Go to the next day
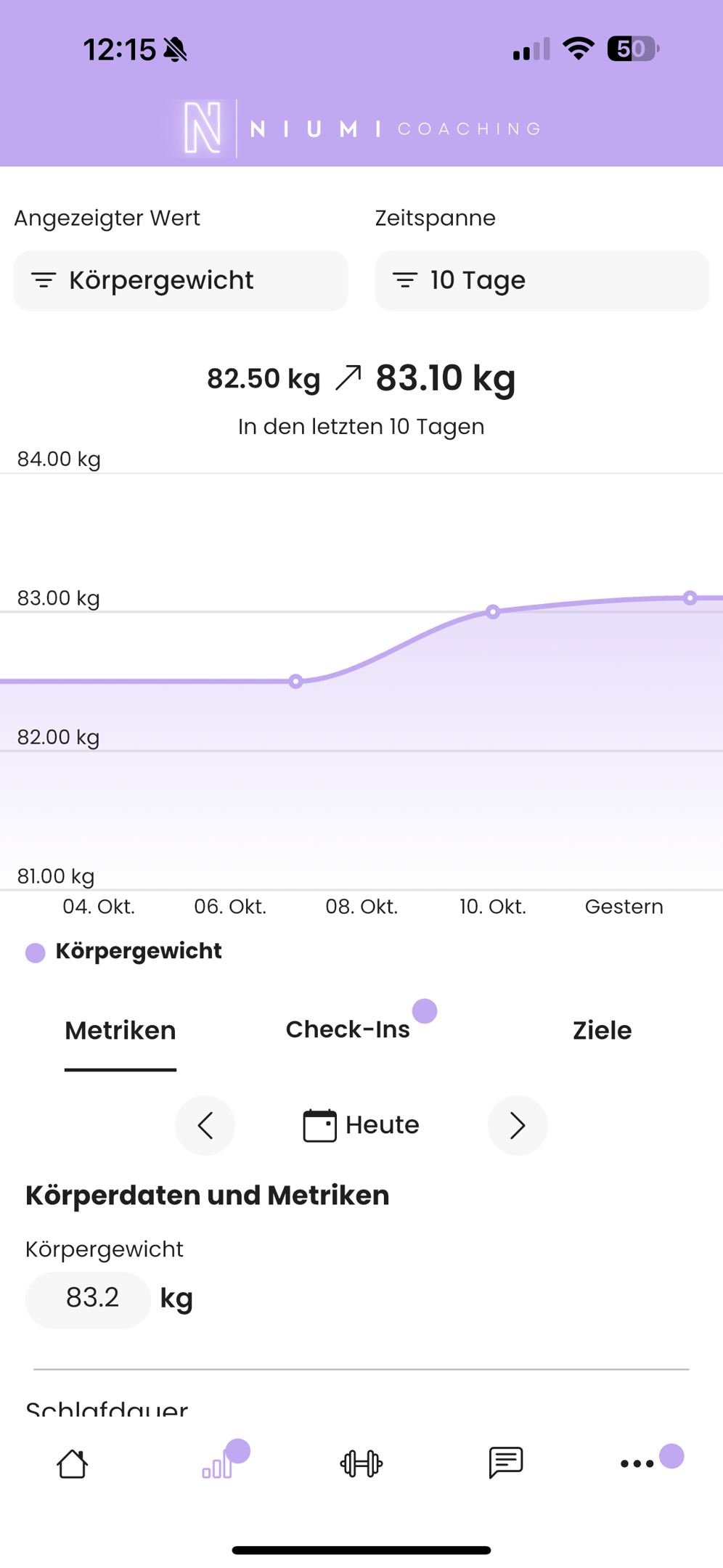723x1568 pixels. [517, 1125]
